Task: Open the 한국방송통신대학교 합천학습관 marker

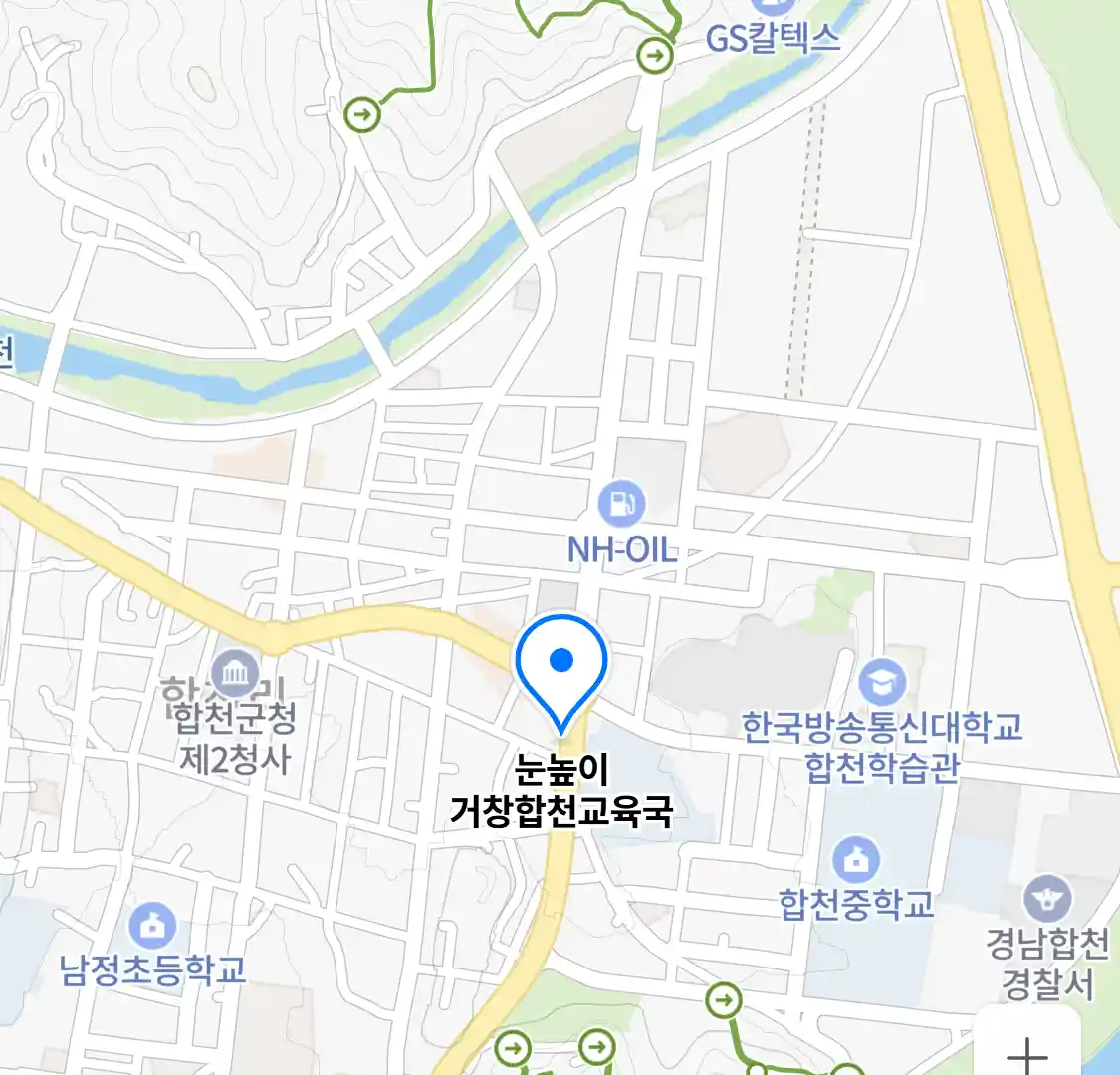Action: pos(881,684)
